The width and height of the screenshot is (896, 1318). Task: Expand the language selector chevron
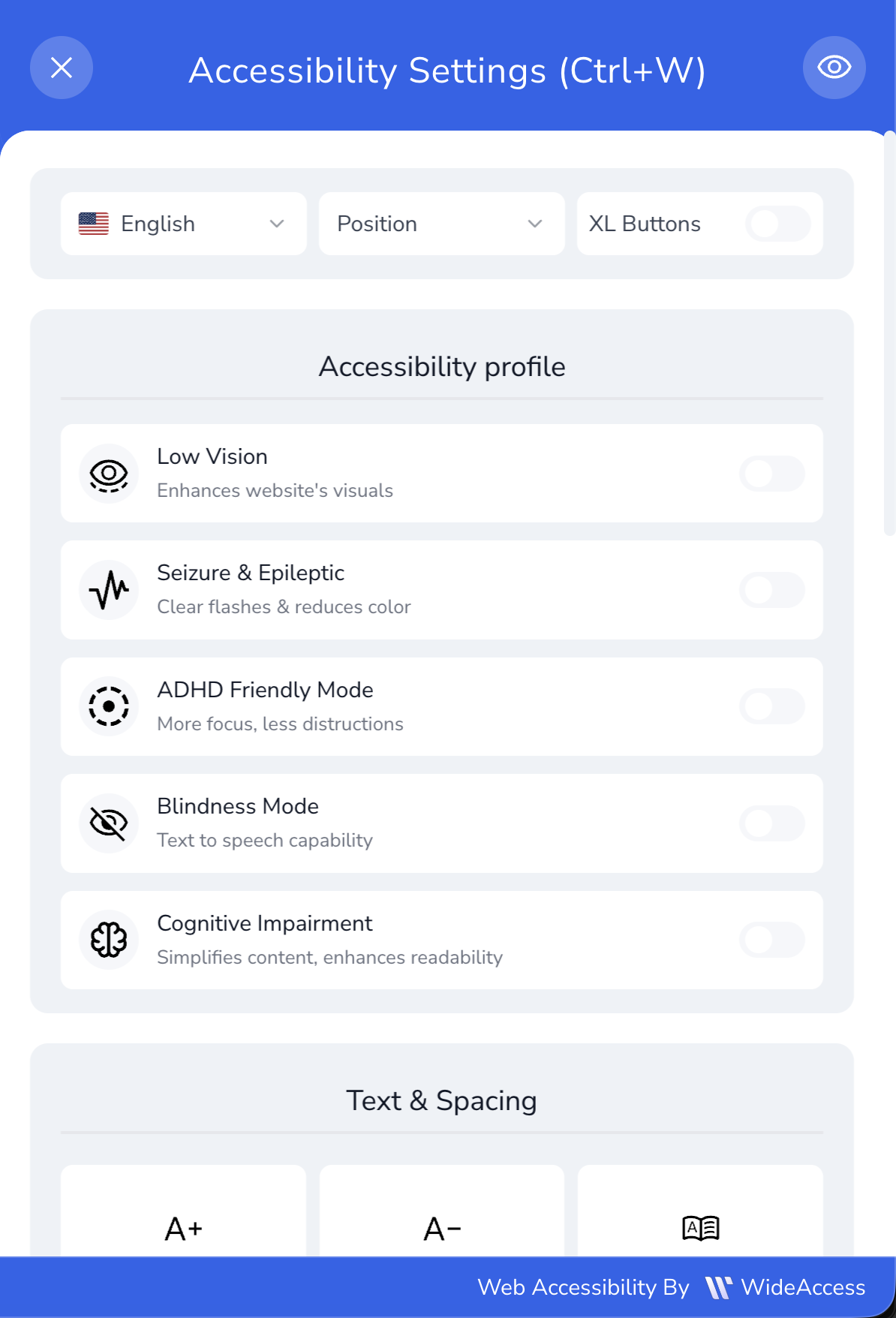[277, 223]
